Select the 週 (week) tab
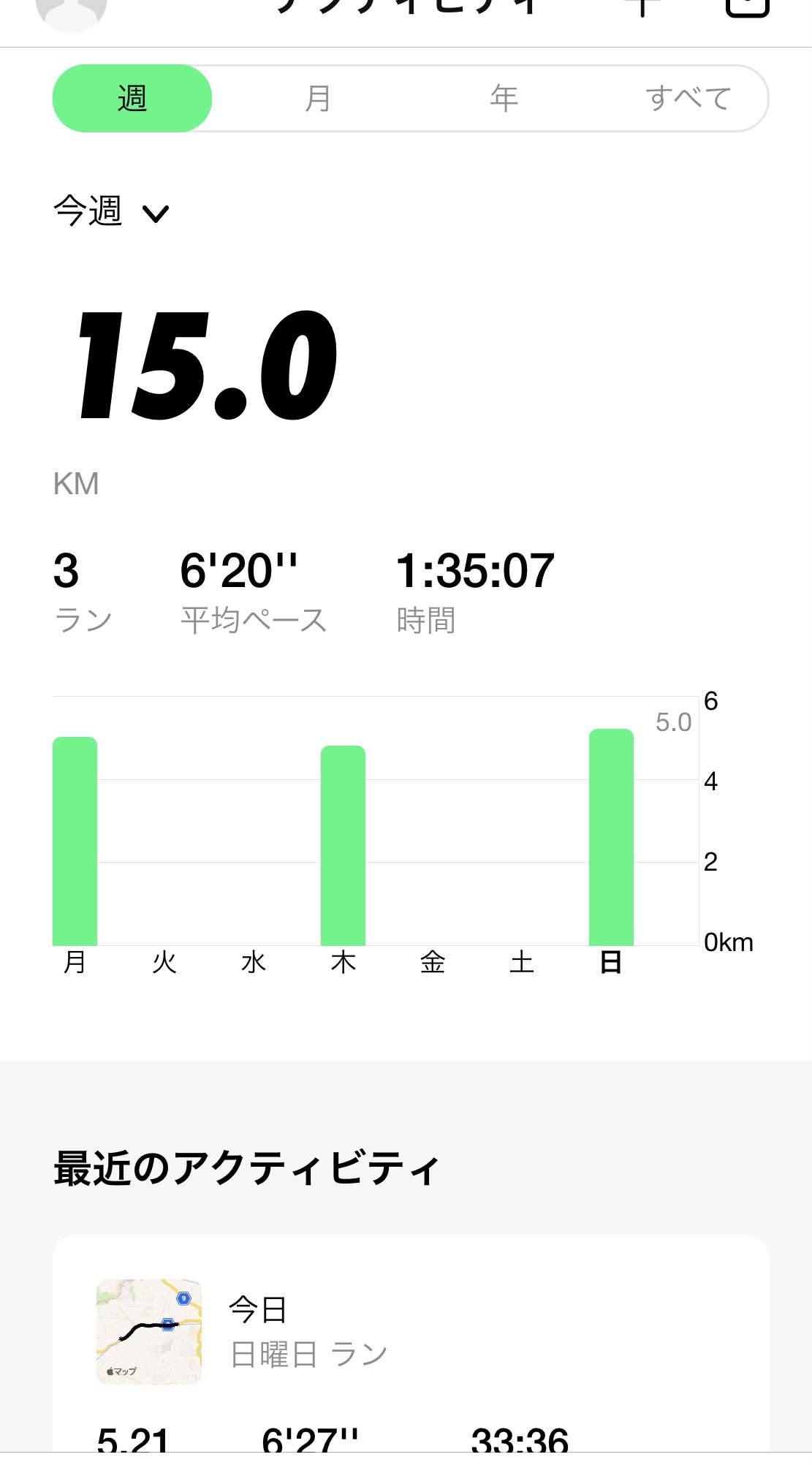Screen dimensions: 812x1465 coord(132,99)
